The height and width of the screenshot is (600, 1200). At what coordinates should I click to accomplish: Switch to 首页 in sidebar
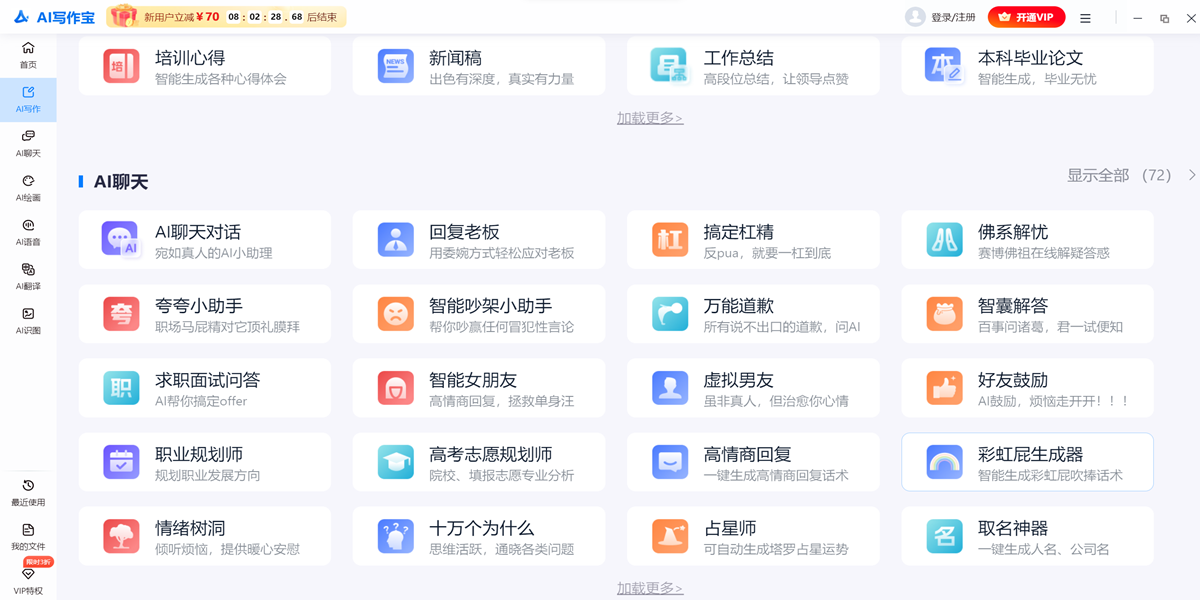point(28,54)
